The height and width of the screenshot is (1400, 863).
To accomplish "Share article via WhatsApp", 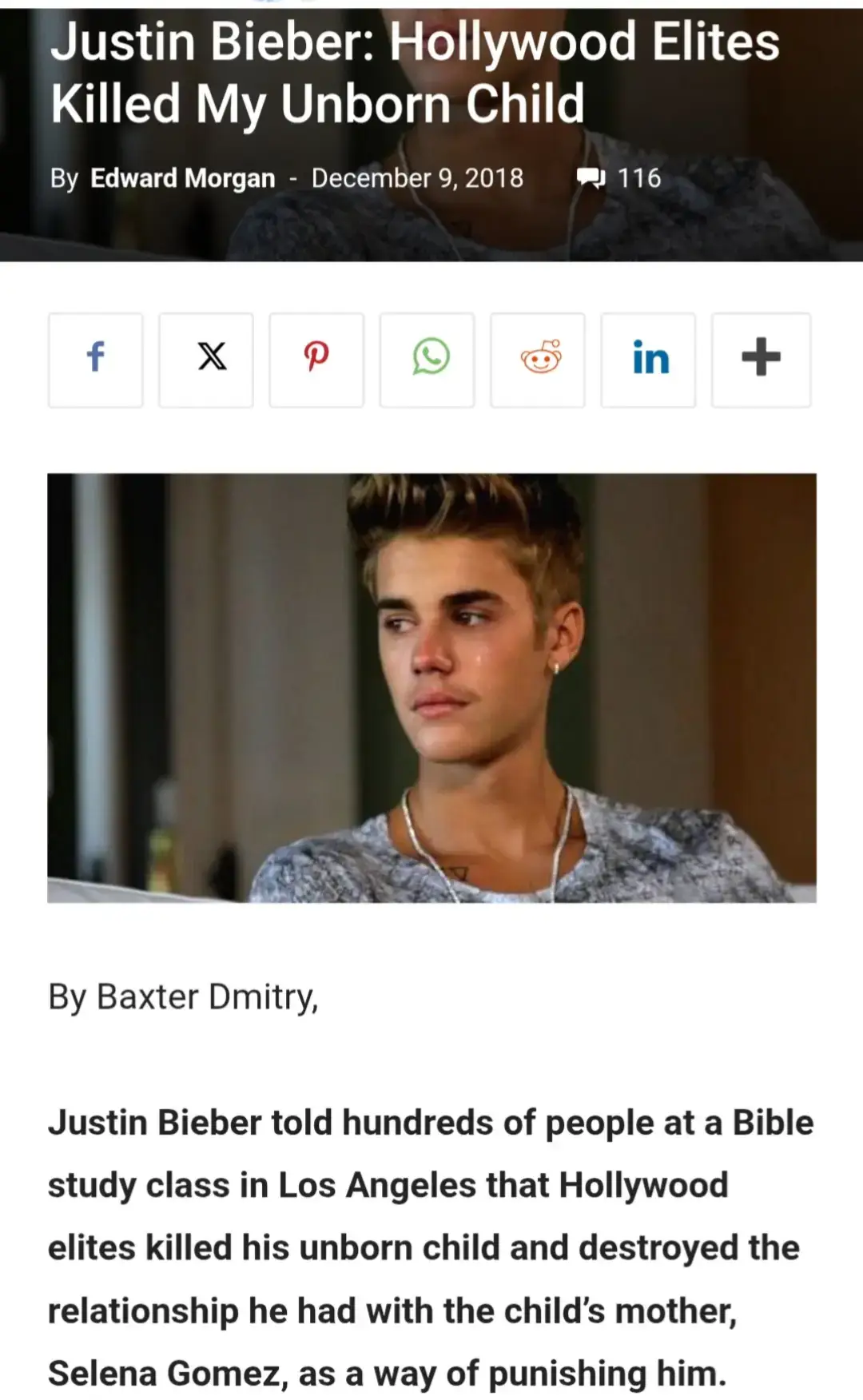I will coord(427,360).
